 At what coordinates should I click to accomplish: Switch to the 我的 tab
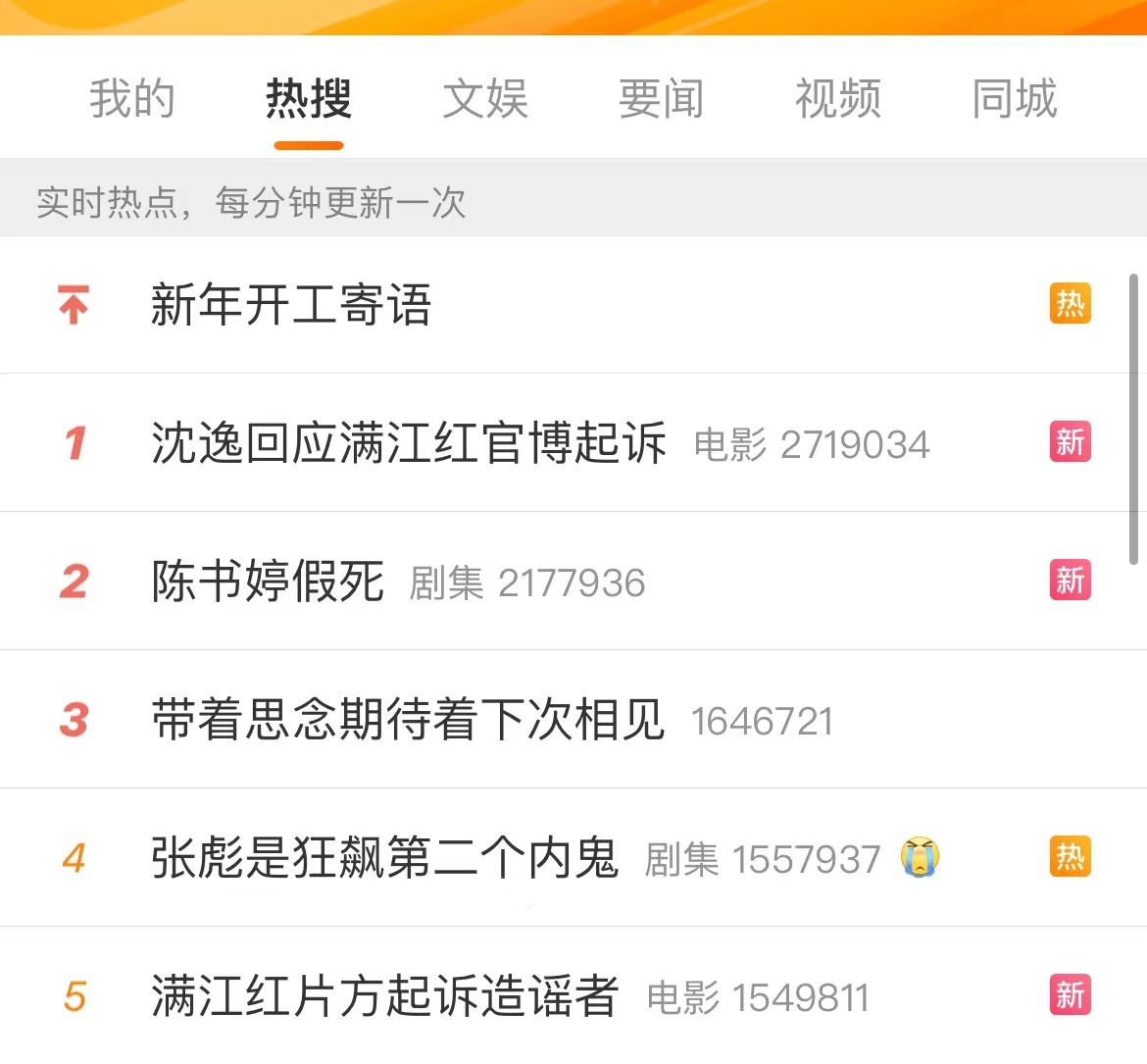(131, 99)
